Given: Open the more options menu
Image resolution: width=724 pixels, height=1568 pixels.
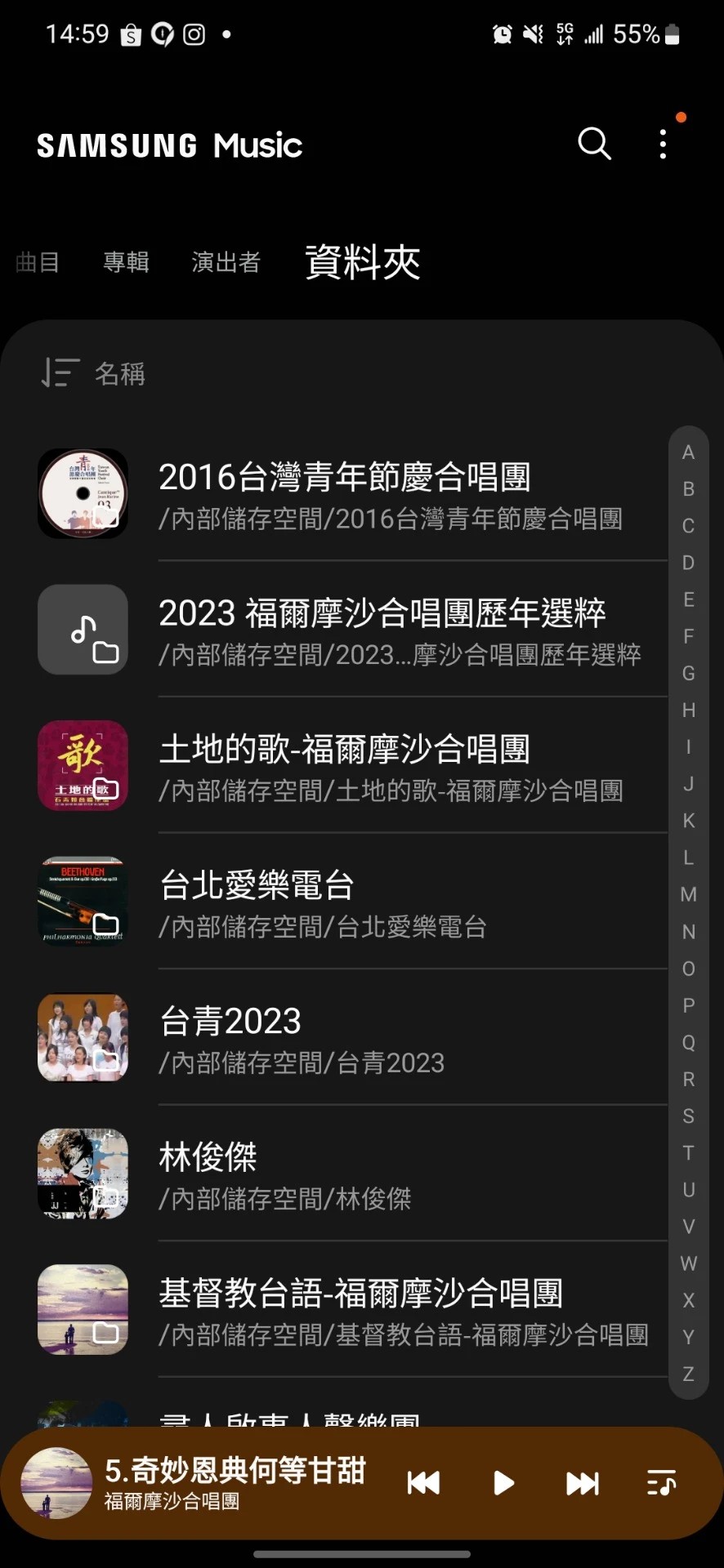Looking at the screenshot, I should click(x=663, y=145).
